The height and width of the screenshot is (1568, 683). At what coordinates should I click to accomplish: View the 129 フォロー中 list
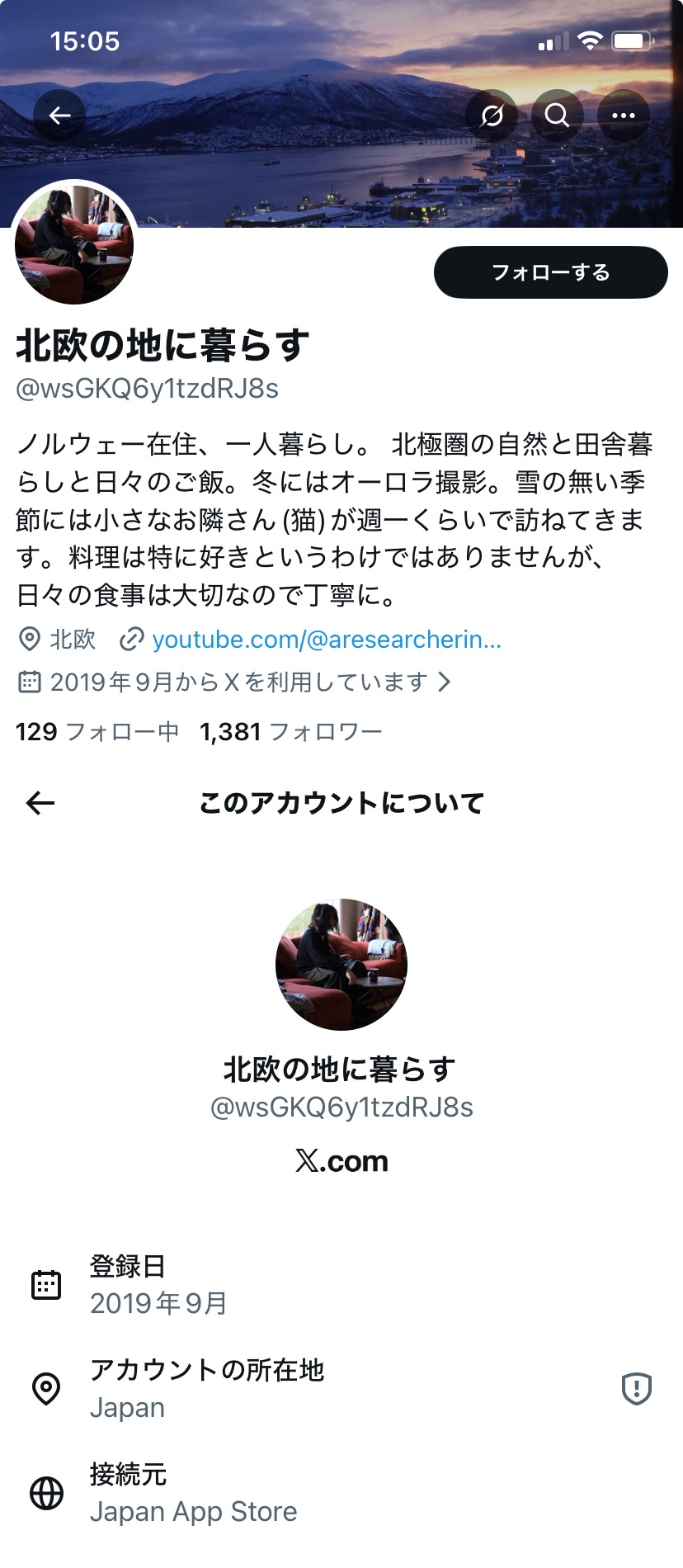[x=97, y=732]
